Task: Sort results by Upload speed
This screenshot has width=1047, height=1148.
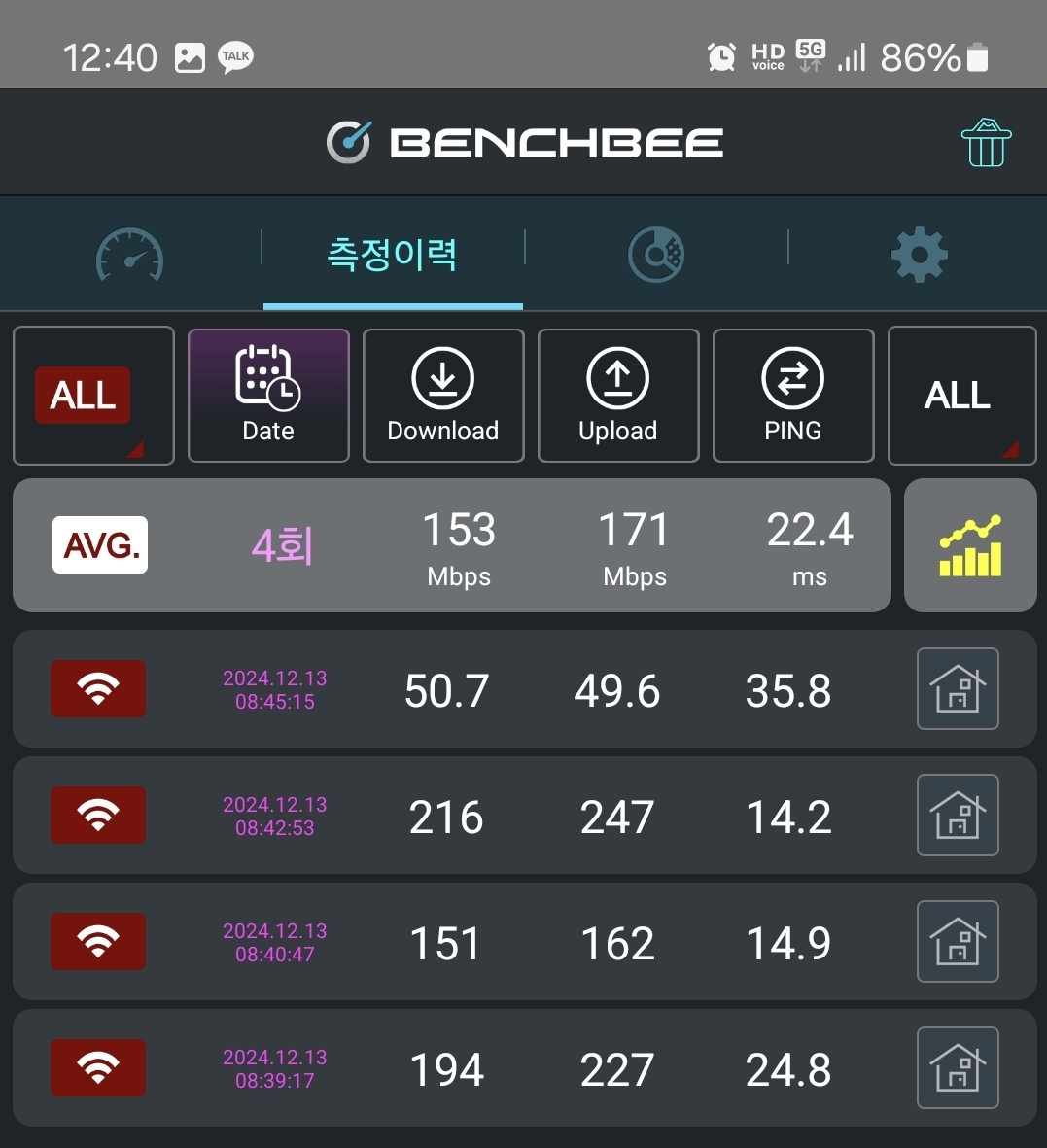Action: (618, 395)
